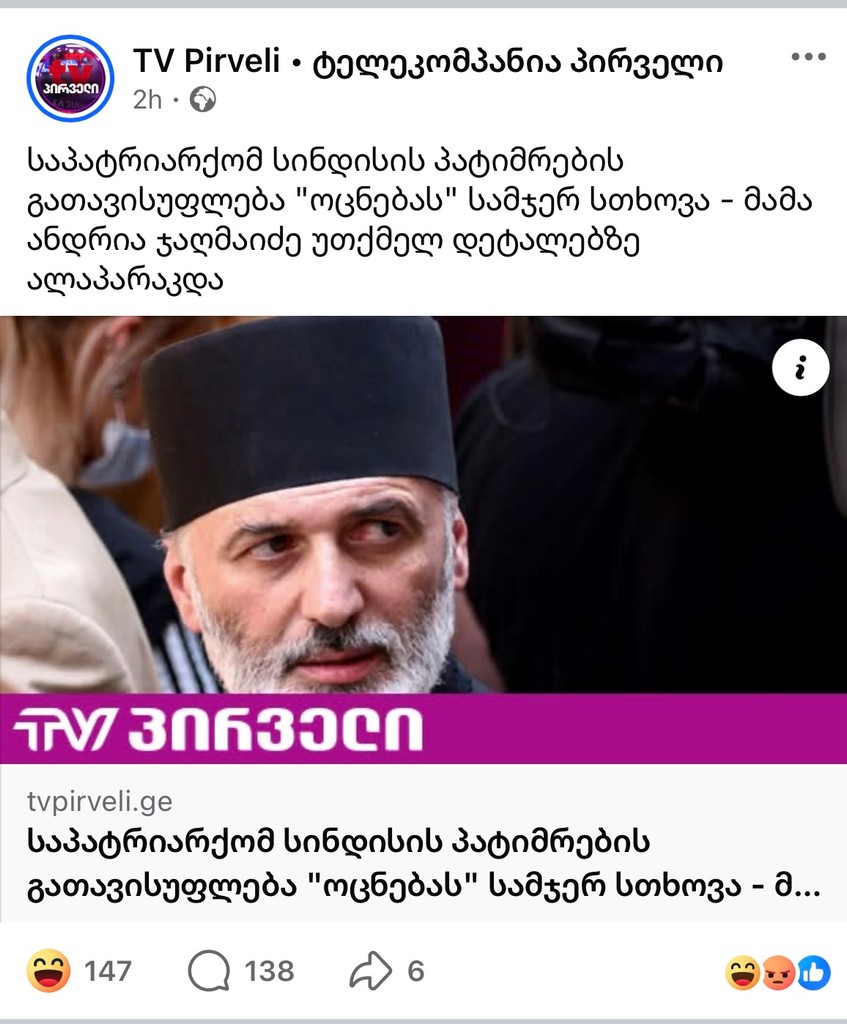The height and width of the screenshot is (1024, 847).
Task: Tap the info icon on the article image
Action: 800,368
